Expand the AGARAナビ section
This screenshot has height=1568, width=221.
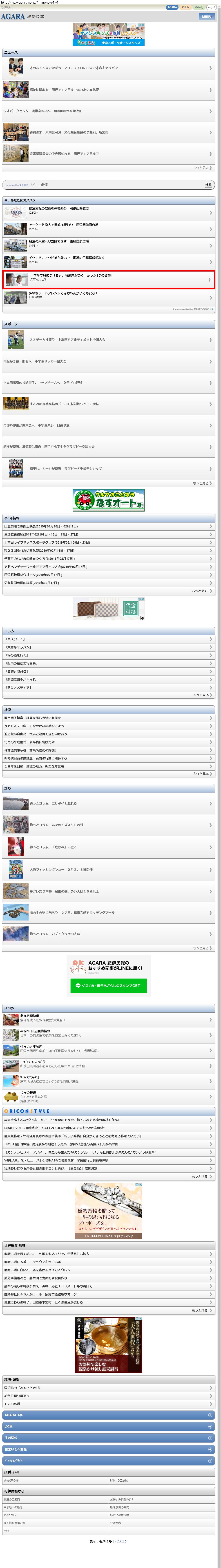(x=109, y=1415)
